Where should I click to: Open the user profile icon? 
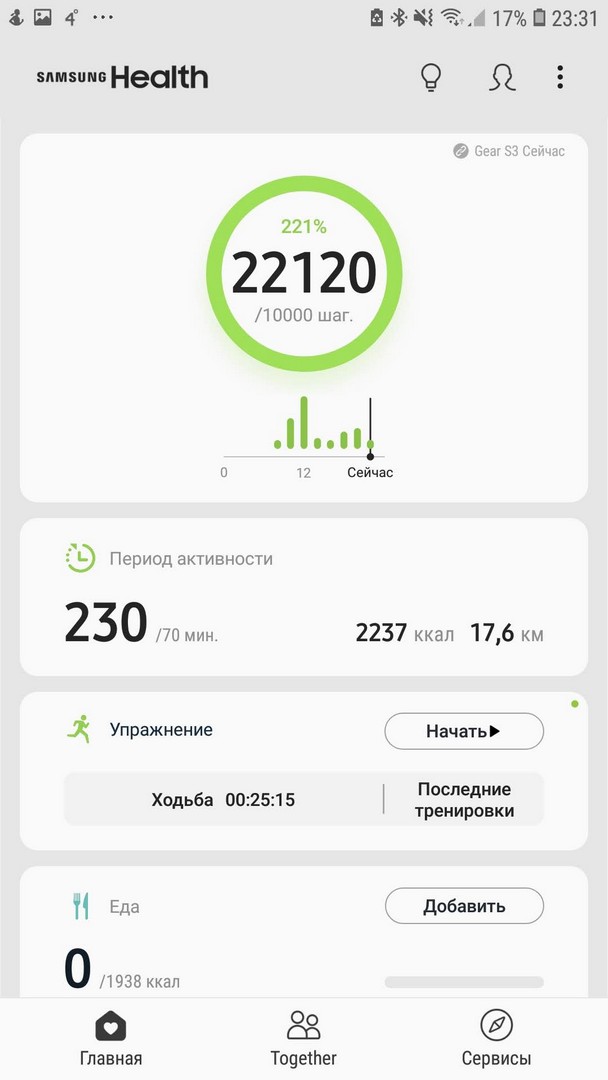[x=502, y=77]
